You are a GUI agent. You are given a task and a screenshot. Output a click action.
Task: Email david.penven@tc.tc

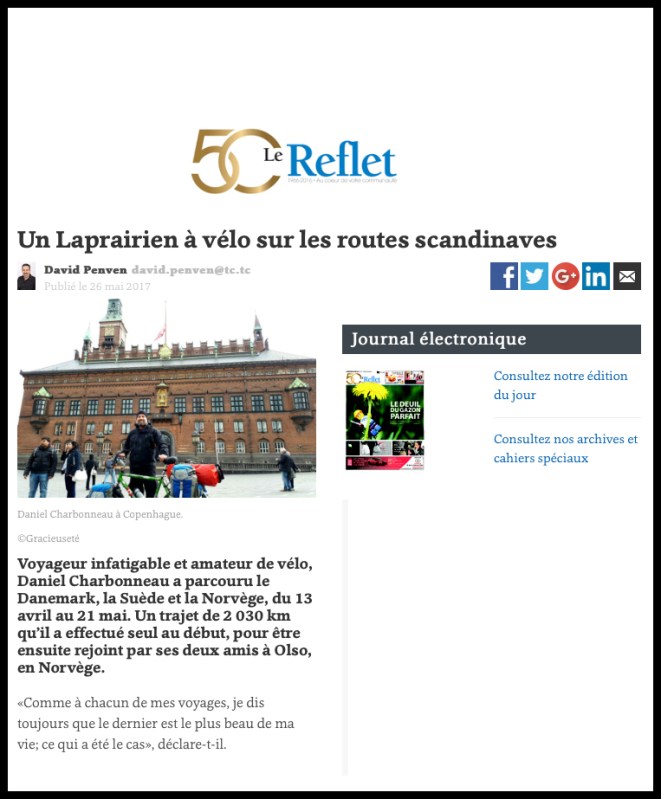[x=191, y=270]
